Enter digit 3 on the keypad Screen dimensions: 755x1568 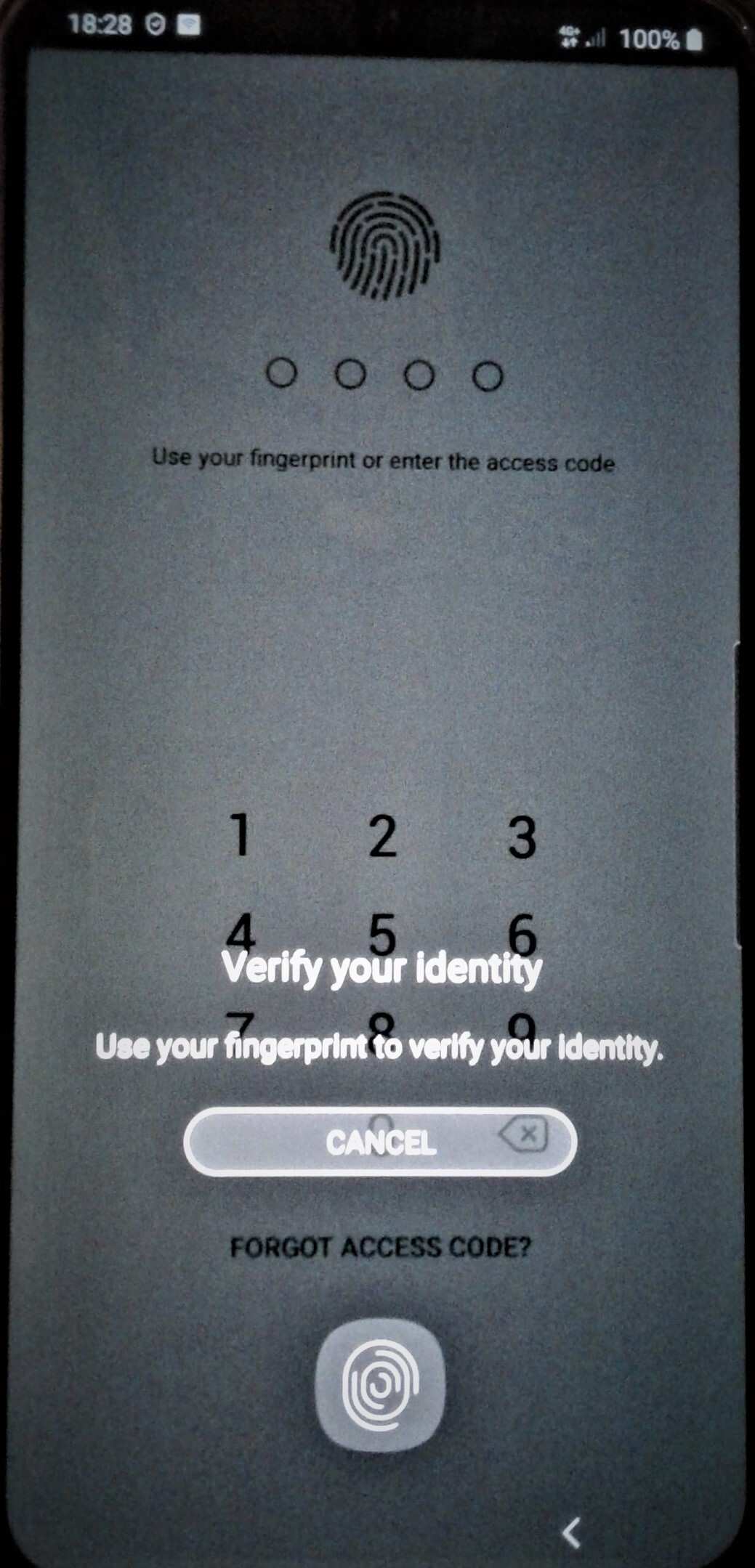pos(522,837)
